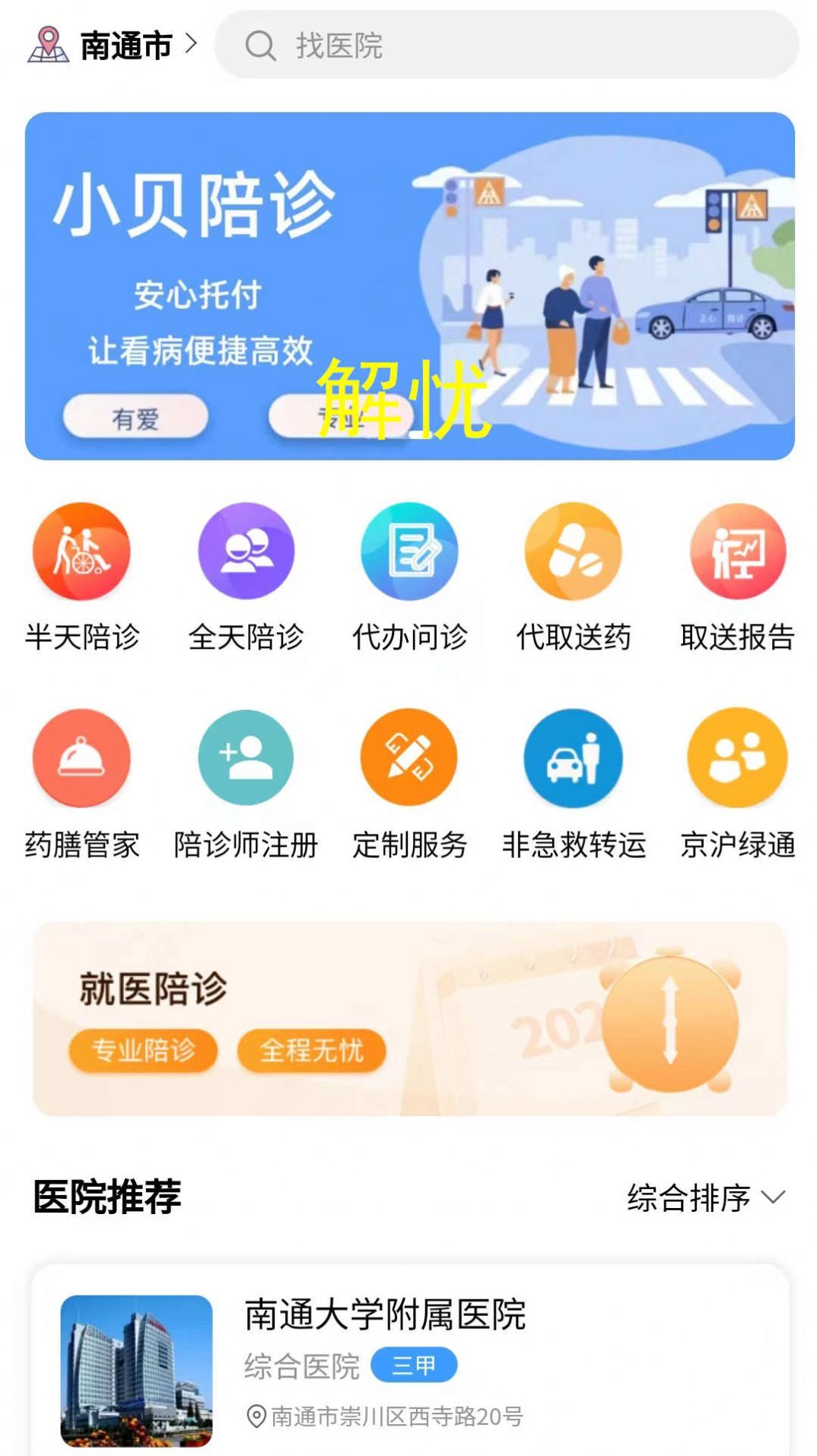Tap the 定制服务 custom service icon
Image resolution: width=817 pixels, height=1456 pixels.
coord(408,757)
